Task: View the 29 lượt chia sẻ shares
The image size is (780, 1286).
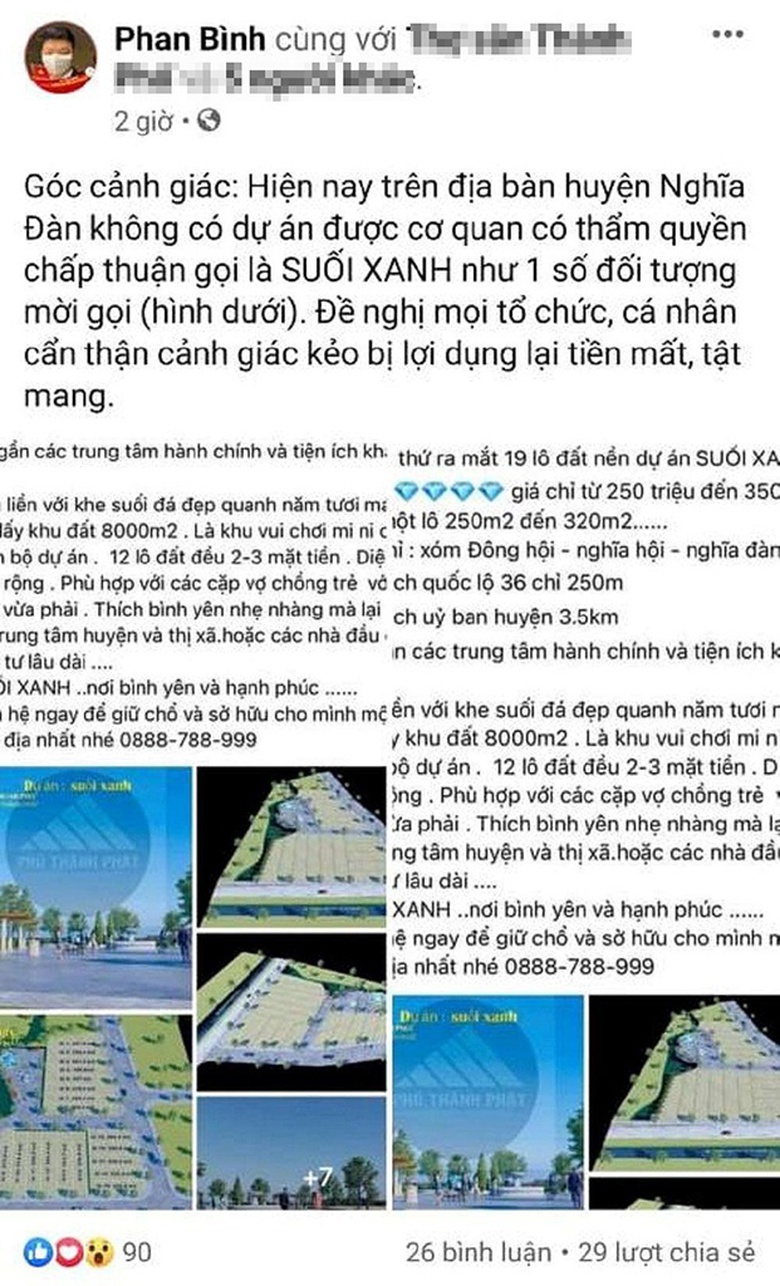Action: pos(670,1252)
